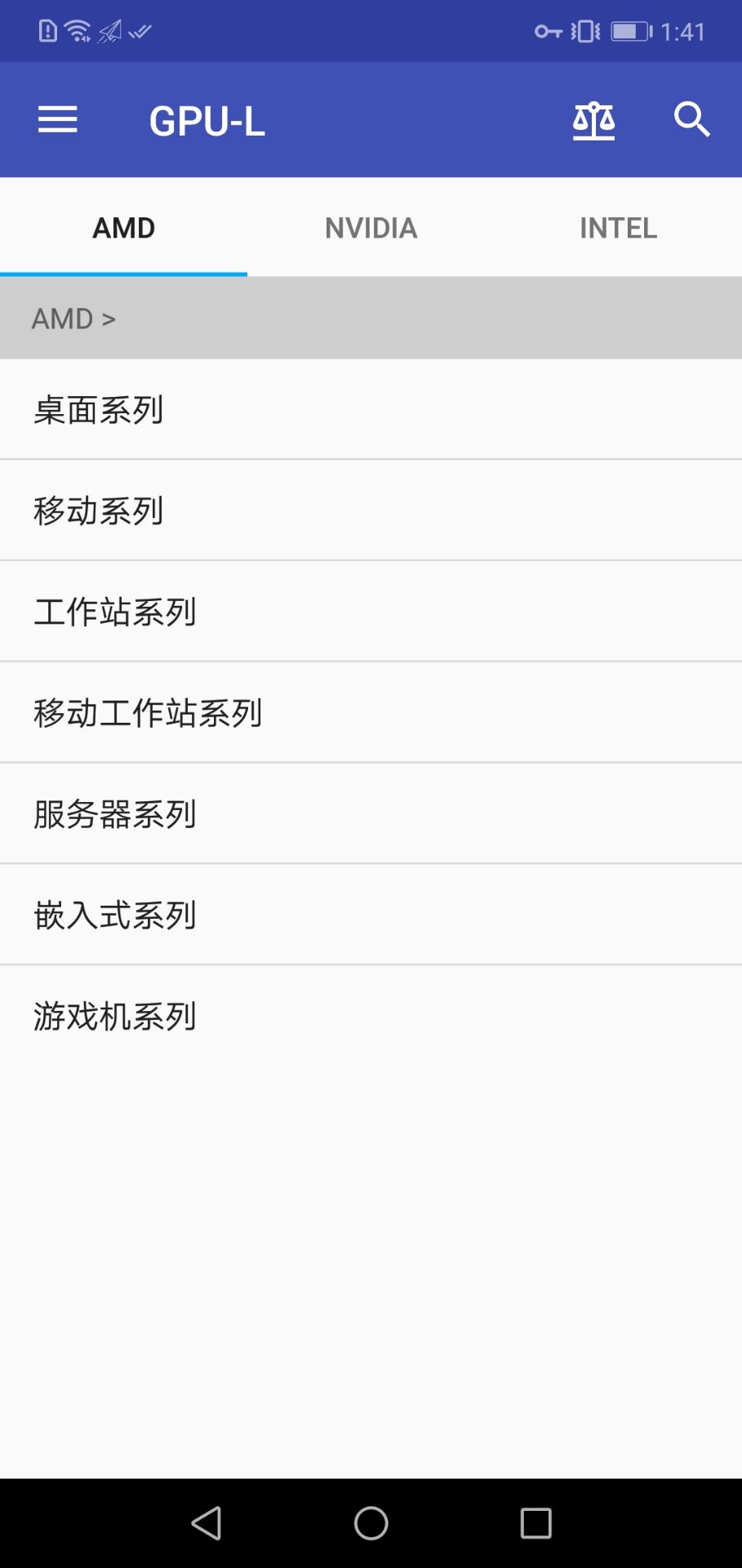Open 游戏机系列 list
Viewport: 742px width, 1568px height.
pyautogui.click(x=371, y=1016)
